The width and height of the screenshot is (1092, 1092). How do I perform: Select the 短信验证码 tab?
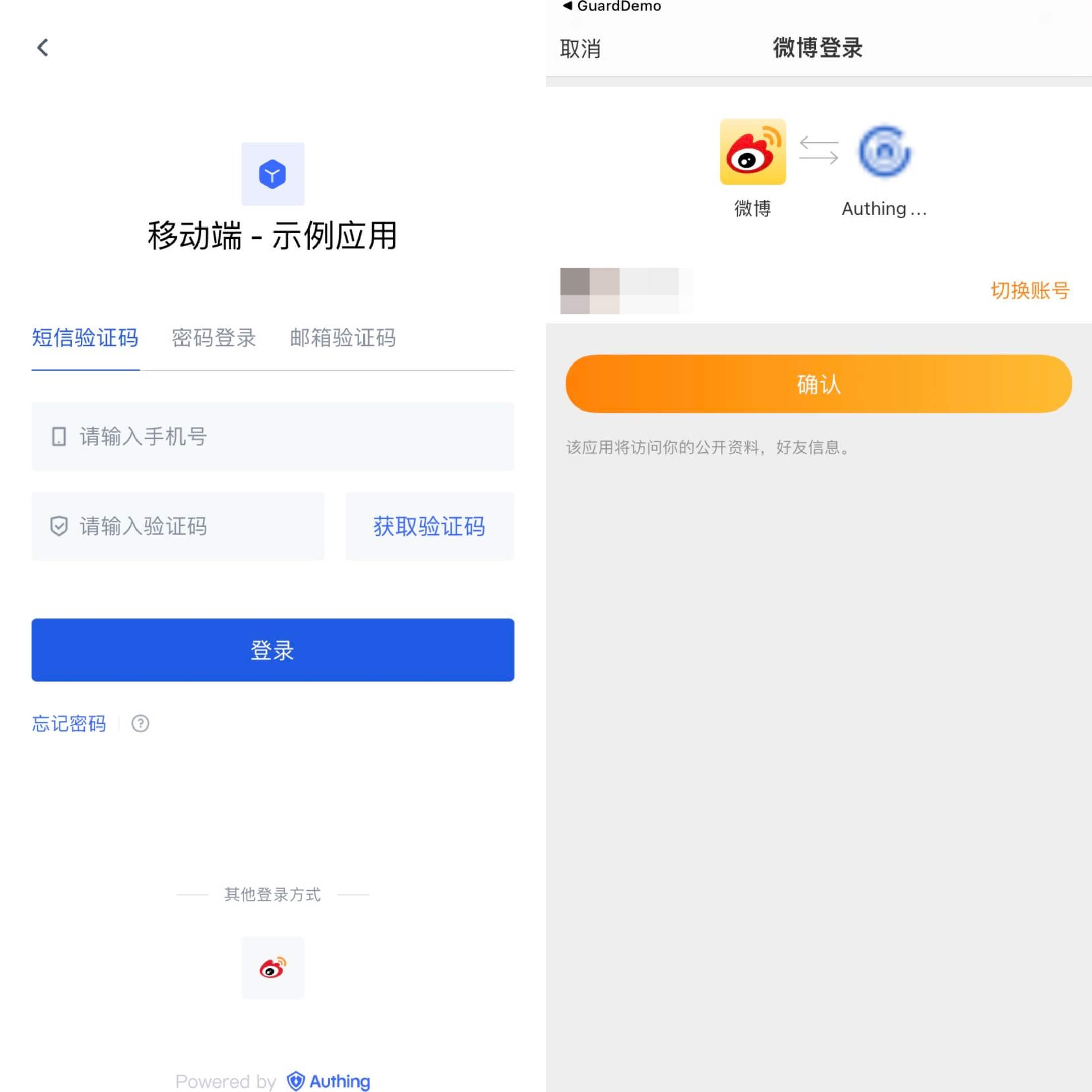(x=85, y=338)
